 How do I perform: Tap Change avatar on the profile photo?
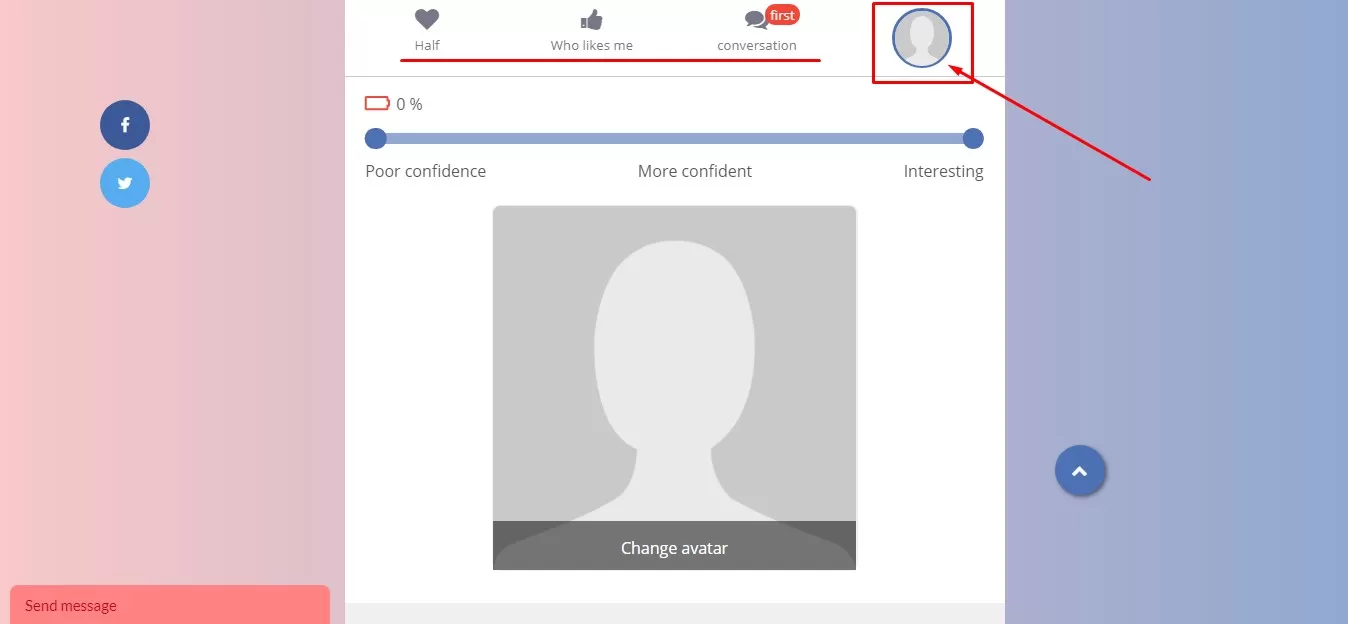(674, 547)
